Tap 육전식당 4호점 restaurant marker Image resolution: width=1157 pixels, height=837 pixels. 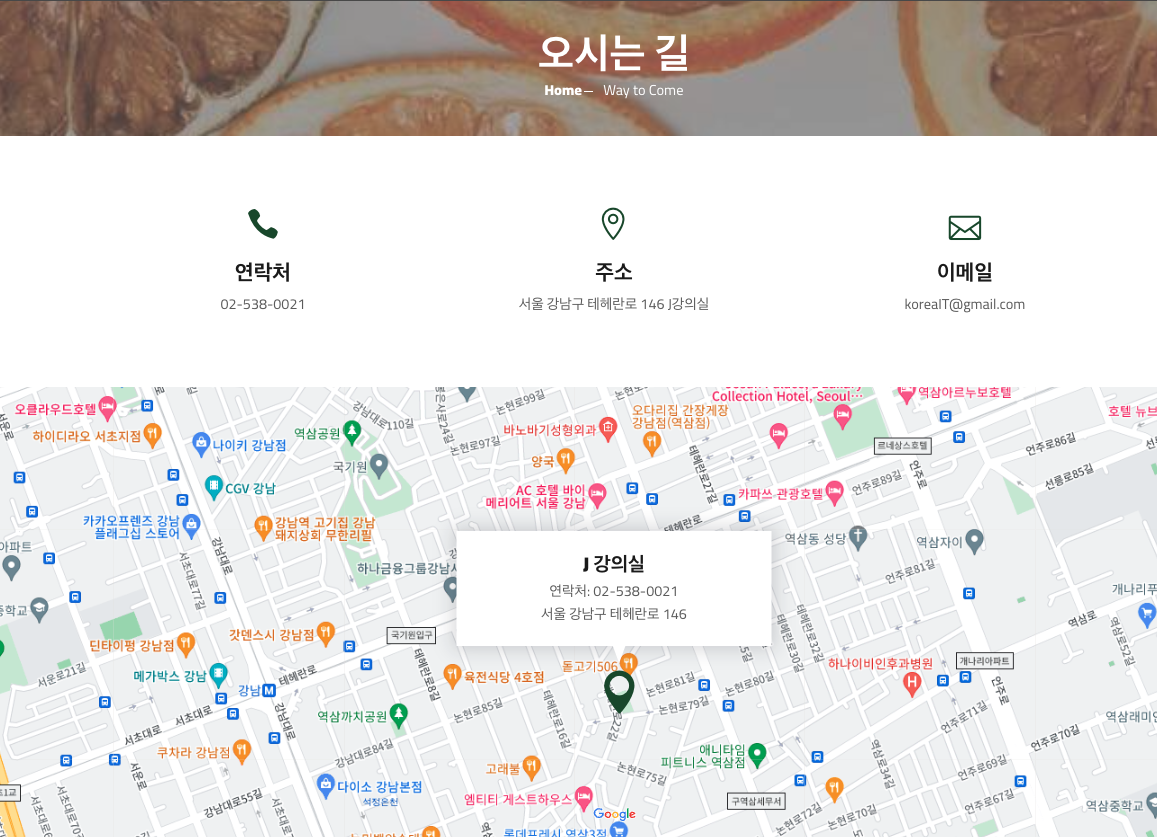(x=452, y=676)
